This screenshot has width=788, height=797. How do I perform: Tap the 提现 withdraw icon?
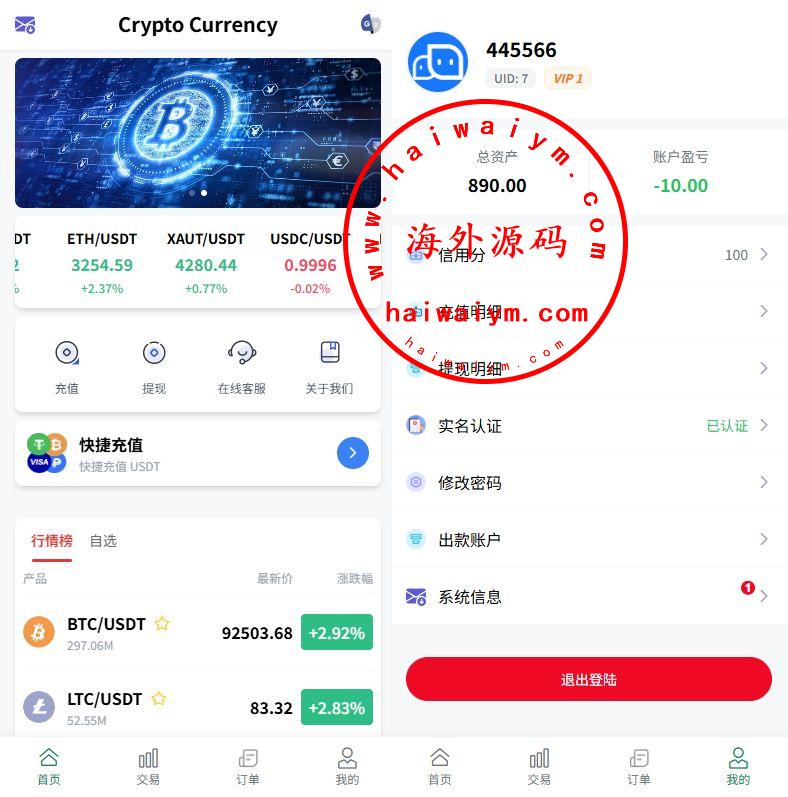coord(155,352)
